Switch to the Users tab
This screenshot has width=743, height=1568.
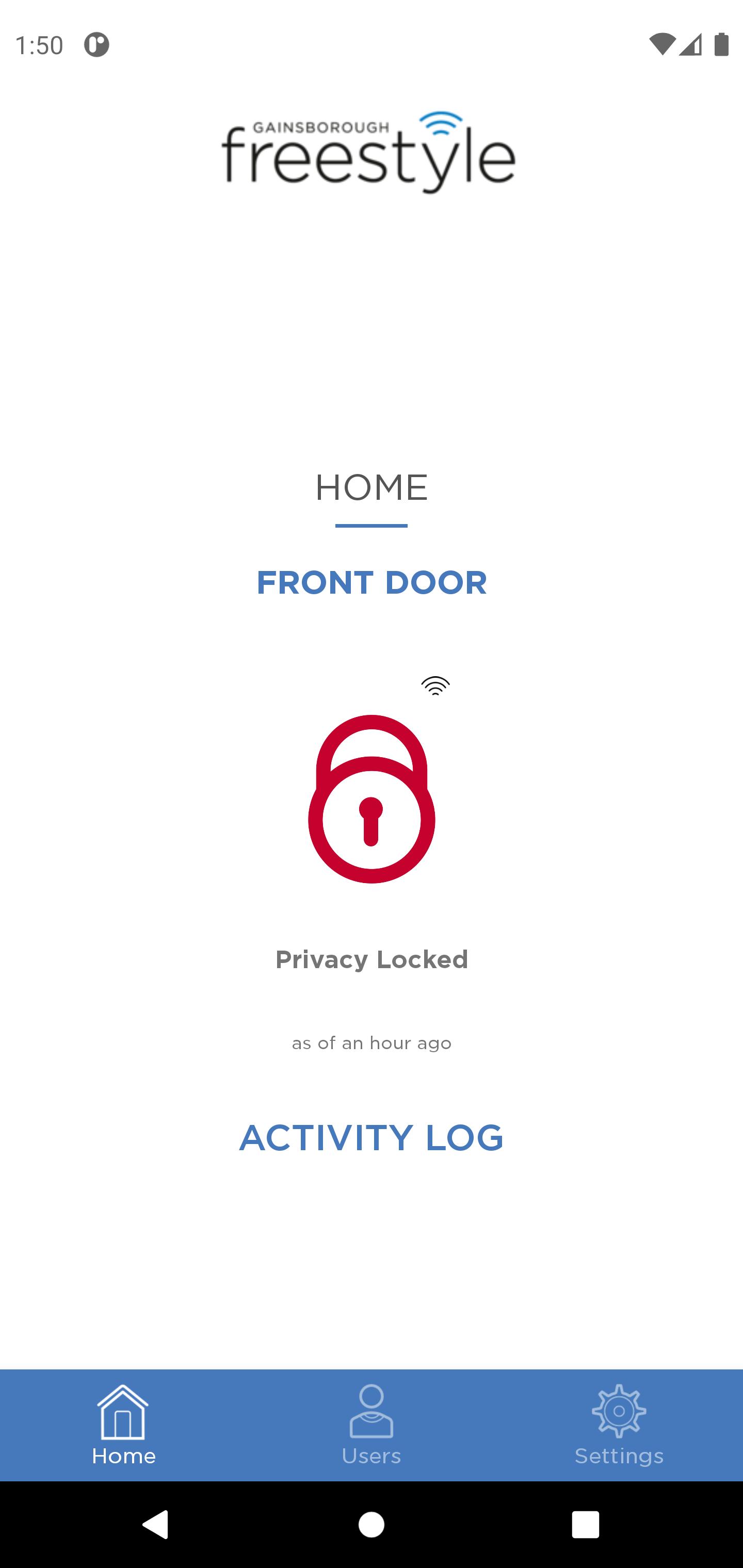372,1425
